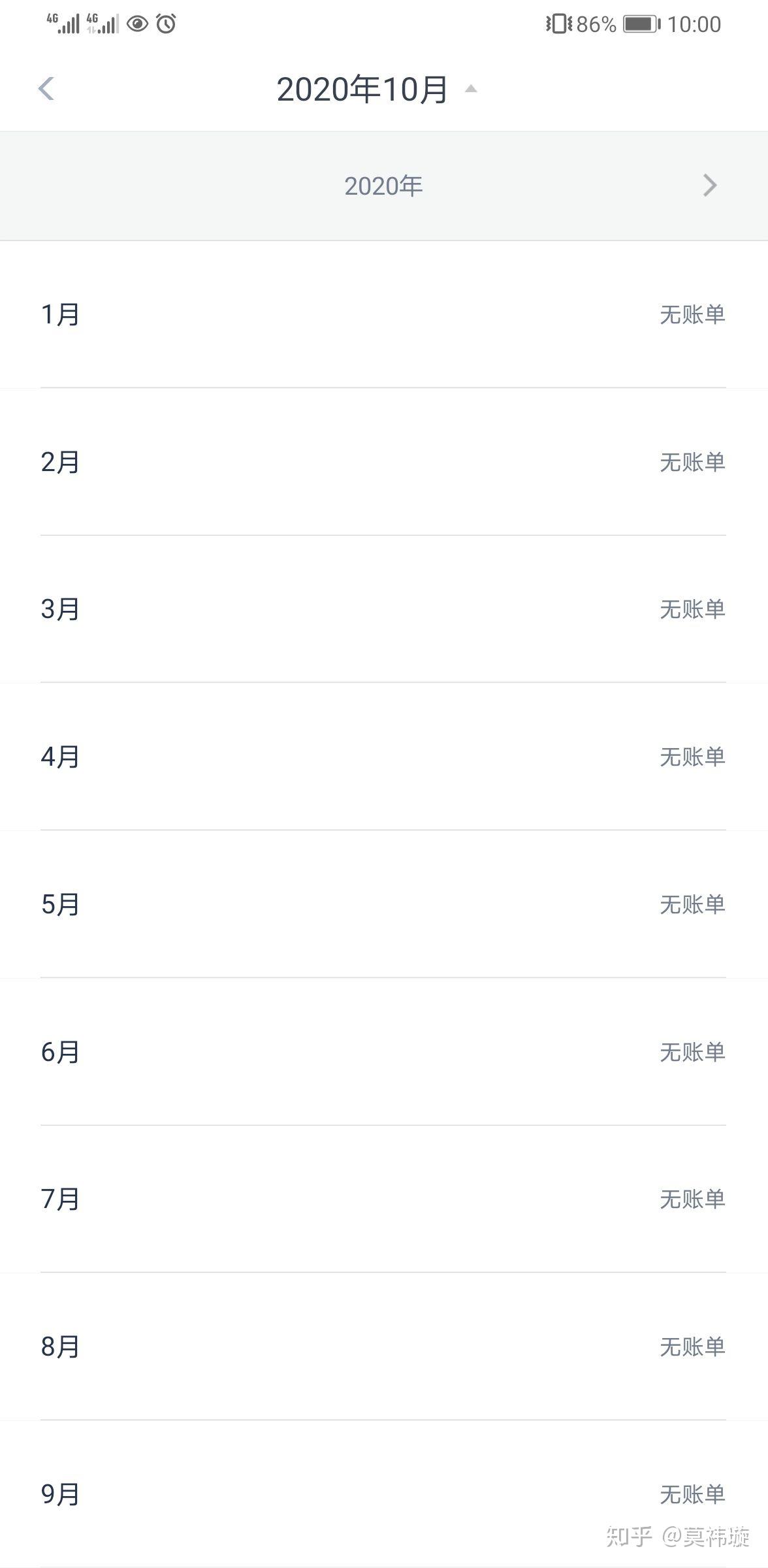This screenshot has height=1568, width=768.
Task: Choose 2月 from the month list
Action: 383,462
